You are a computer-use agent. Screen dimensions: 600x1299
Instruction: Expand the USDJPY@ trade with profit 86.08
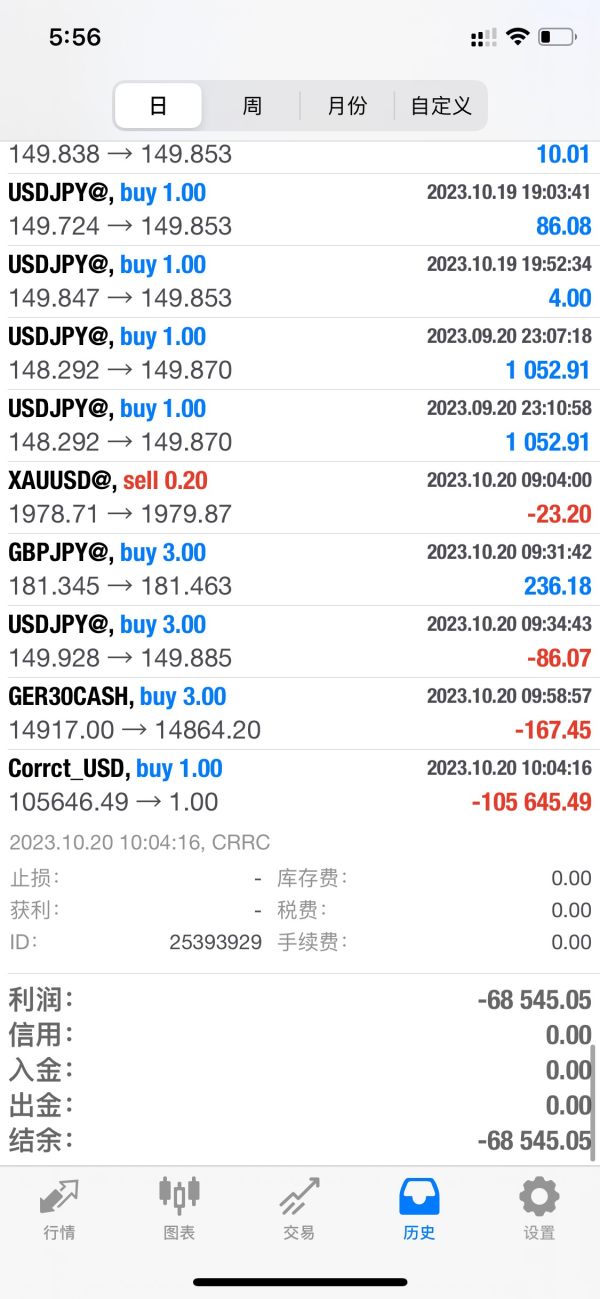point(300,209)
